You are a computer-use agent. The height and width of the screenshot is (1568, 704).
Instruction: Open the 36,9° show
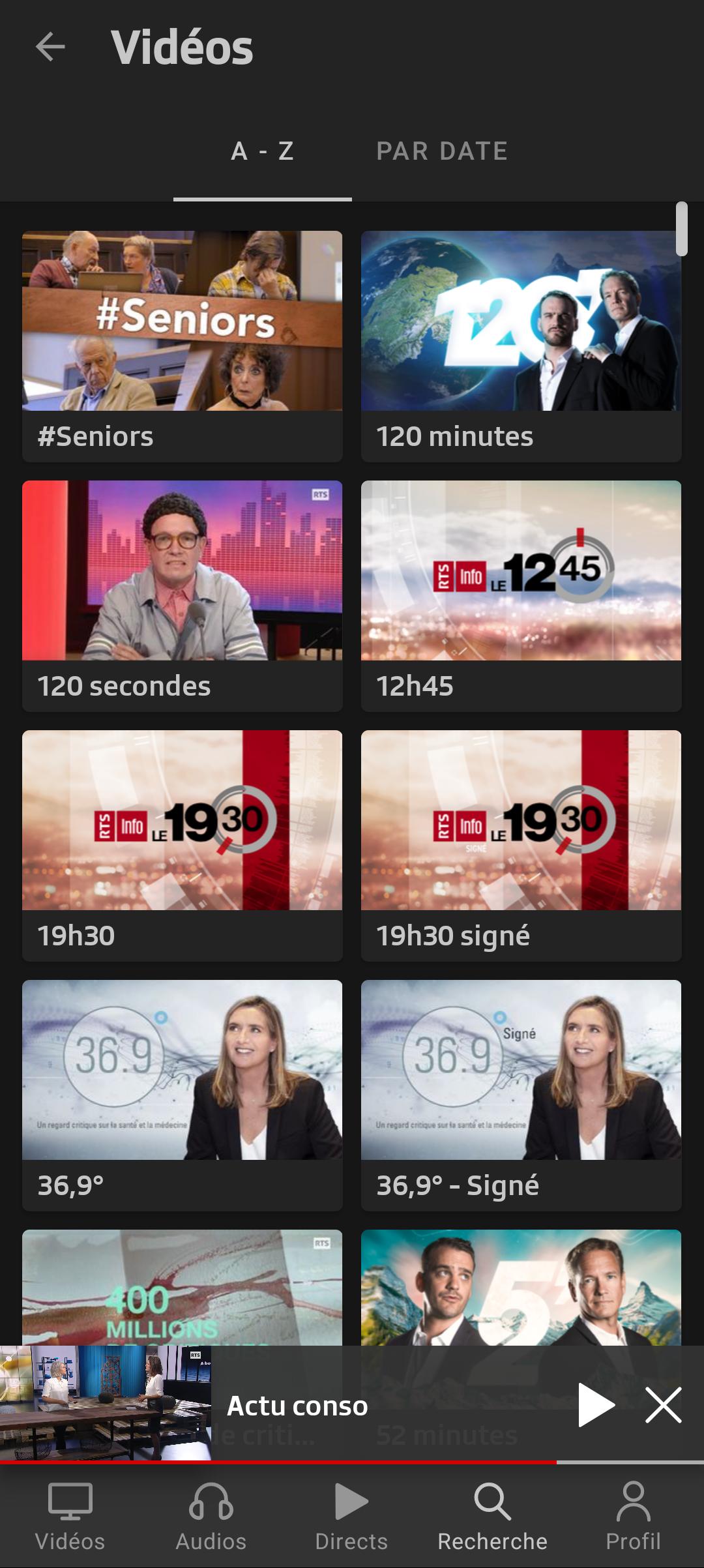point(183,1095)
